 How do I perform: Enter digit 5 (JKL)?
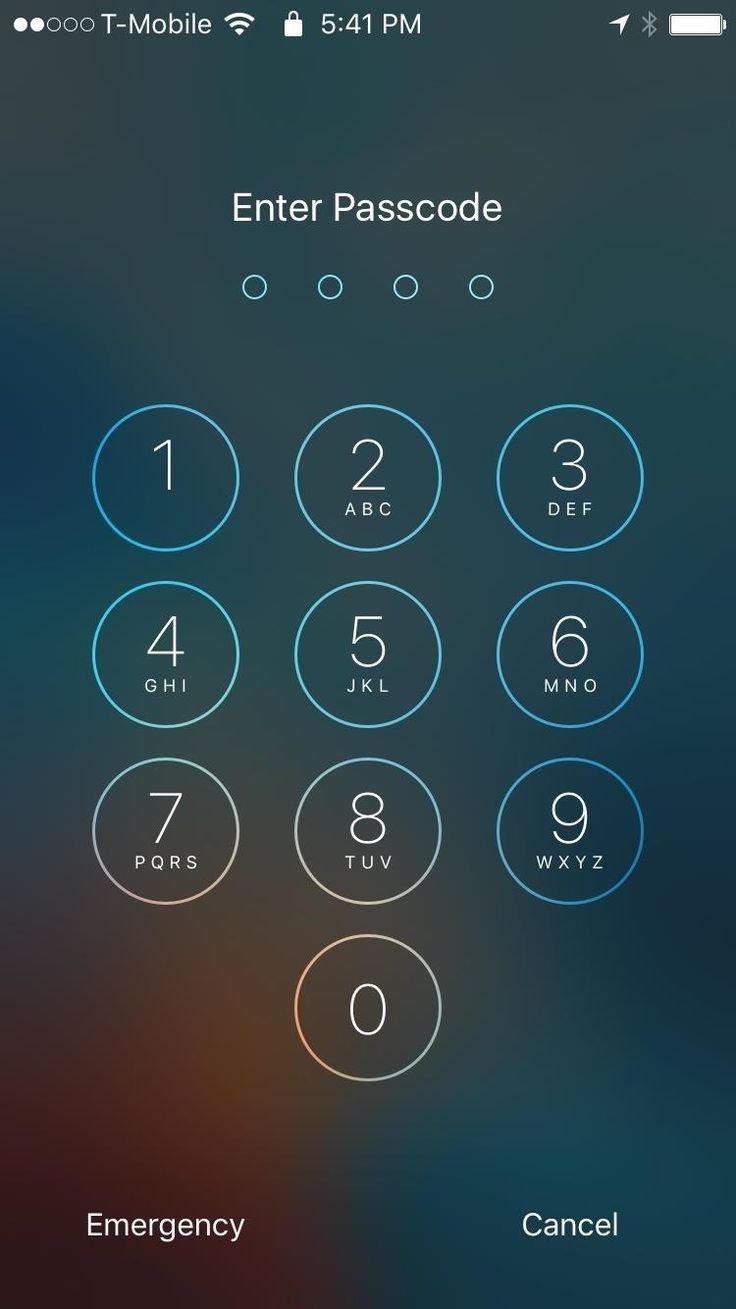368,654
